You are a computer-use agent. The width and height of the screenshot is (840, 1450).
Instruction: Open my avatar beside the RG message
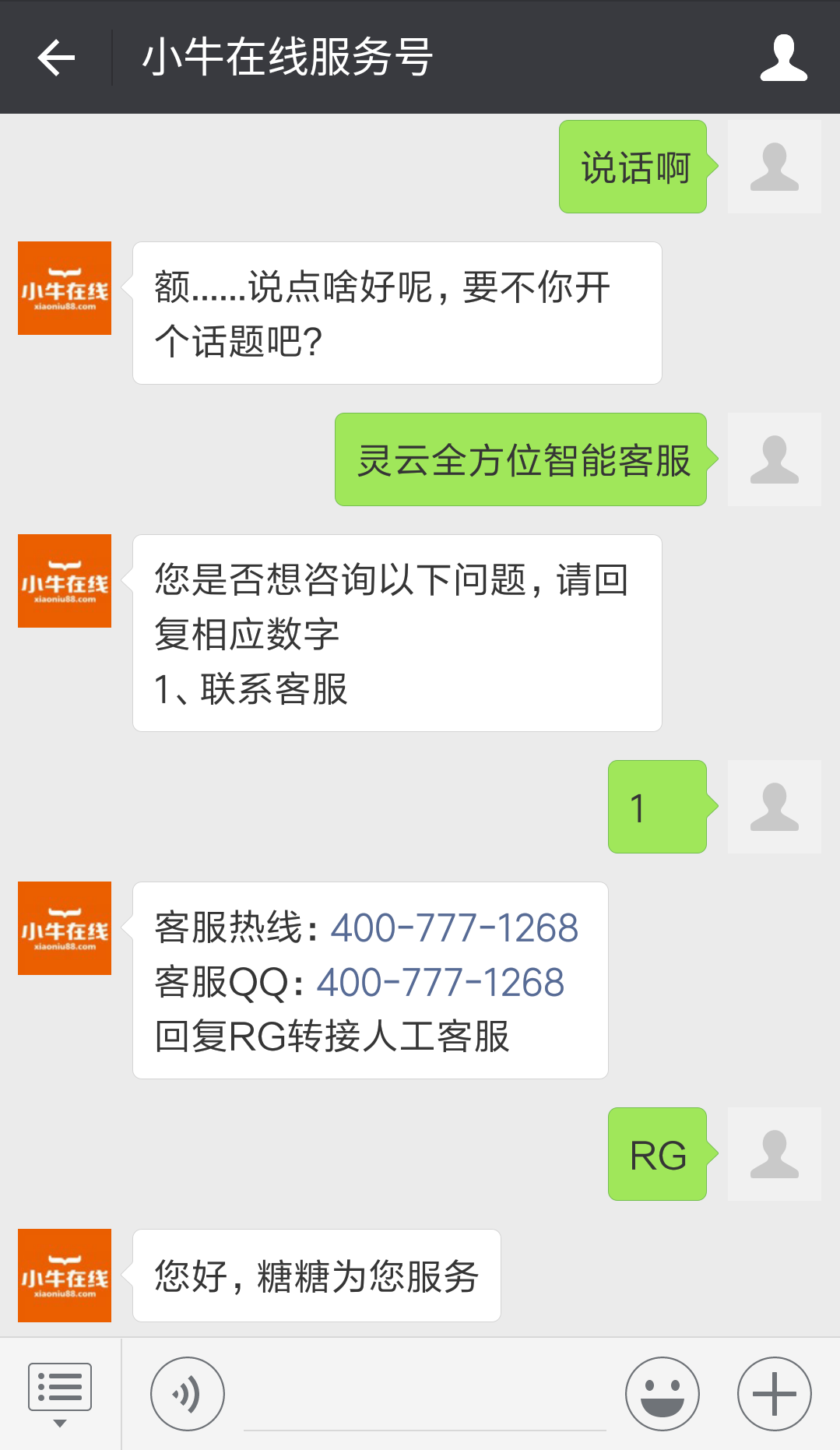click(774, 1154)
